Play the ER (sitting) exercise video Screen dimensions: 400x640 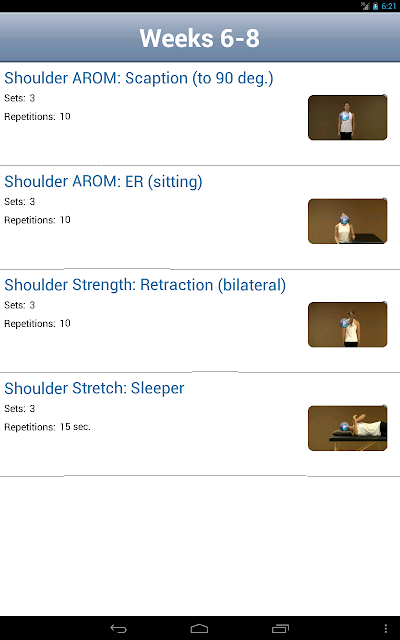[x=347, y=221]
